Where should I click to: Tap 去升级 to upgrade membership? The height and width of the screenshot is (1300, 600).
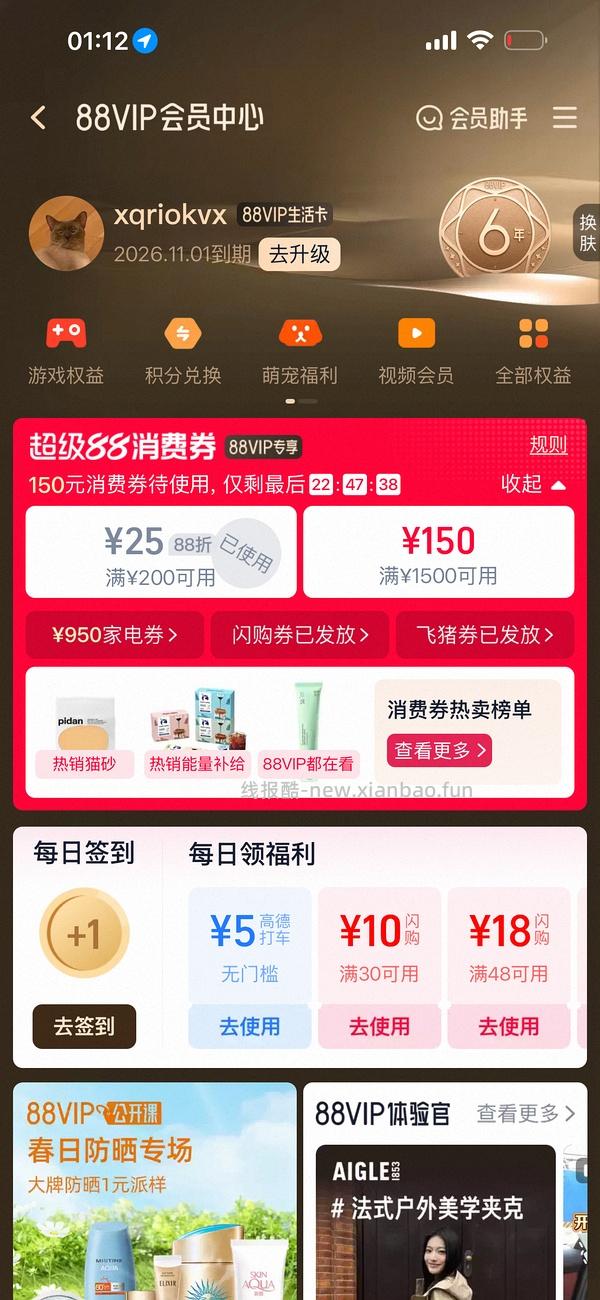tap(299, 254)
